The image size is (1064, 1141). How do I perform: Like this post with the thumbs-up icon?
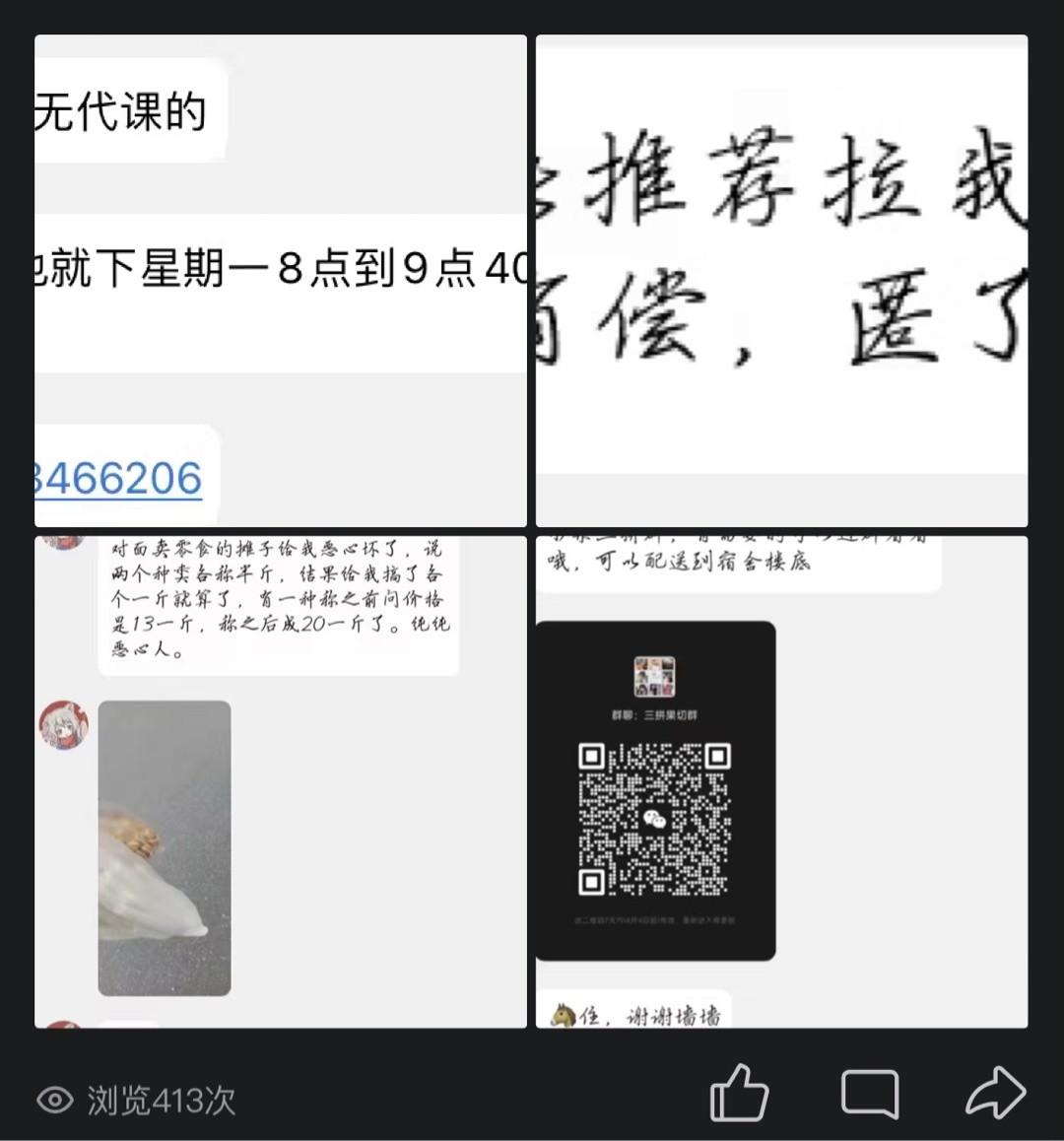pos(739,1094)
